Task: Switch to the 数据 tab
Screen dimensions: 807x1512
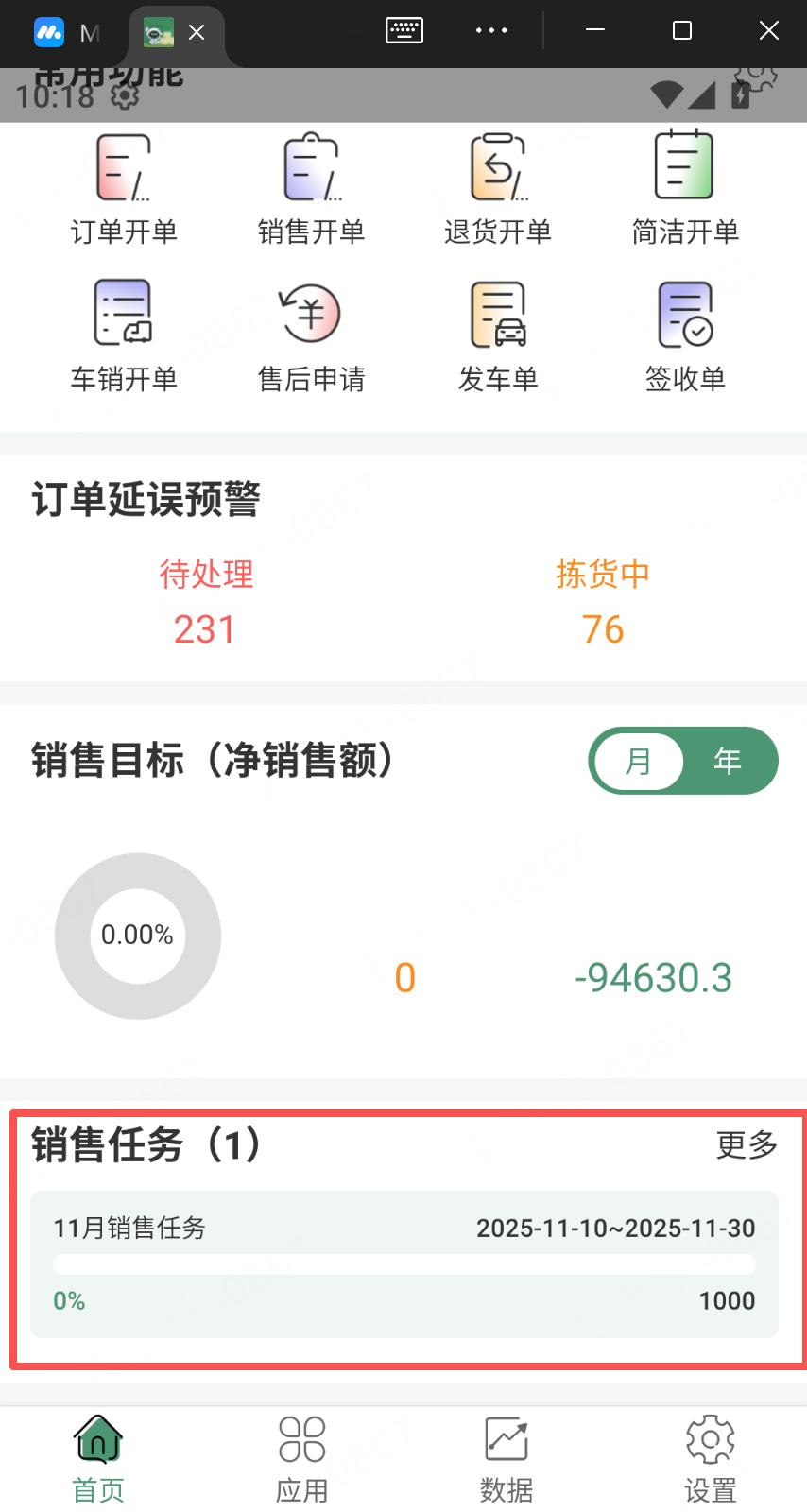Action: click(507, 1458)
